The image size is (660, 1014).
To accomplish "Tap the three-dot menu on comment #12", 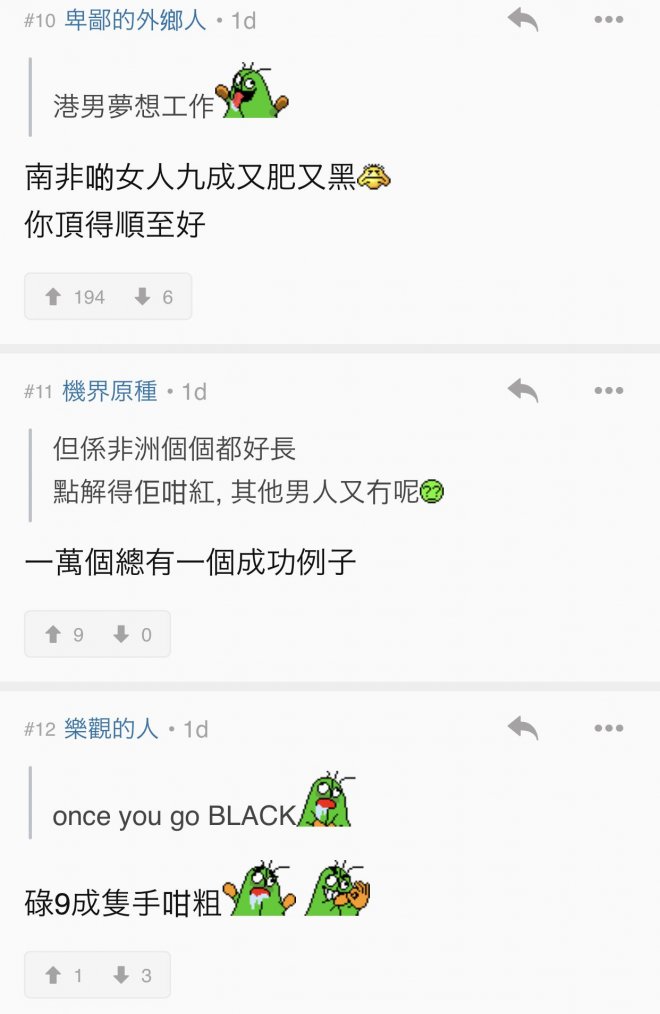I will (x=609, y=728).
